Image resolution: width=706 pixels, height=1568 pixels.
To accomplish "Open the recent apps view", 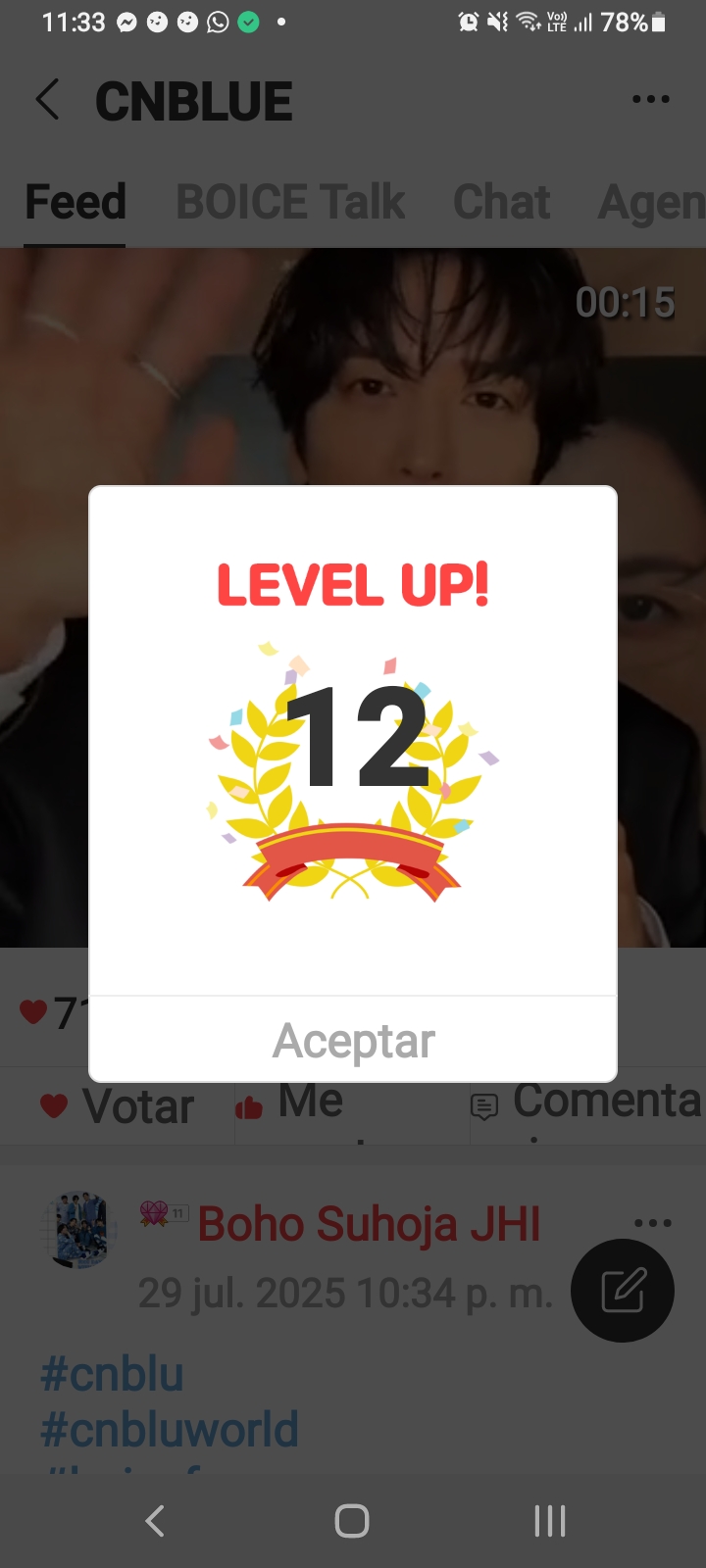I will click(x=549, y=1521).
